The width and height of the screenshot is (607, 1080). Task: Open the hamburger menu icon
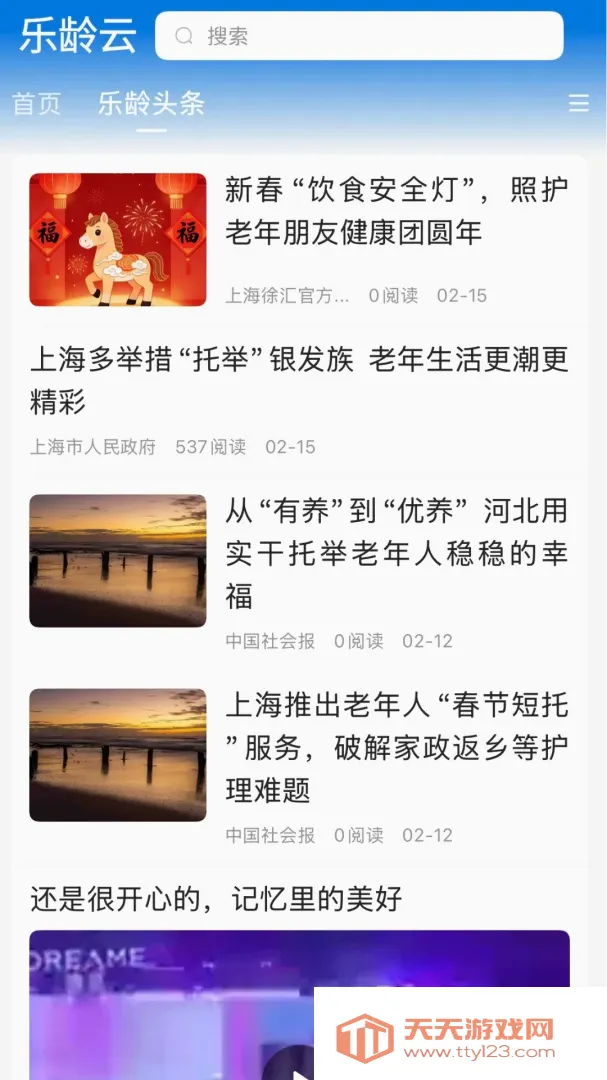[579, 103]
